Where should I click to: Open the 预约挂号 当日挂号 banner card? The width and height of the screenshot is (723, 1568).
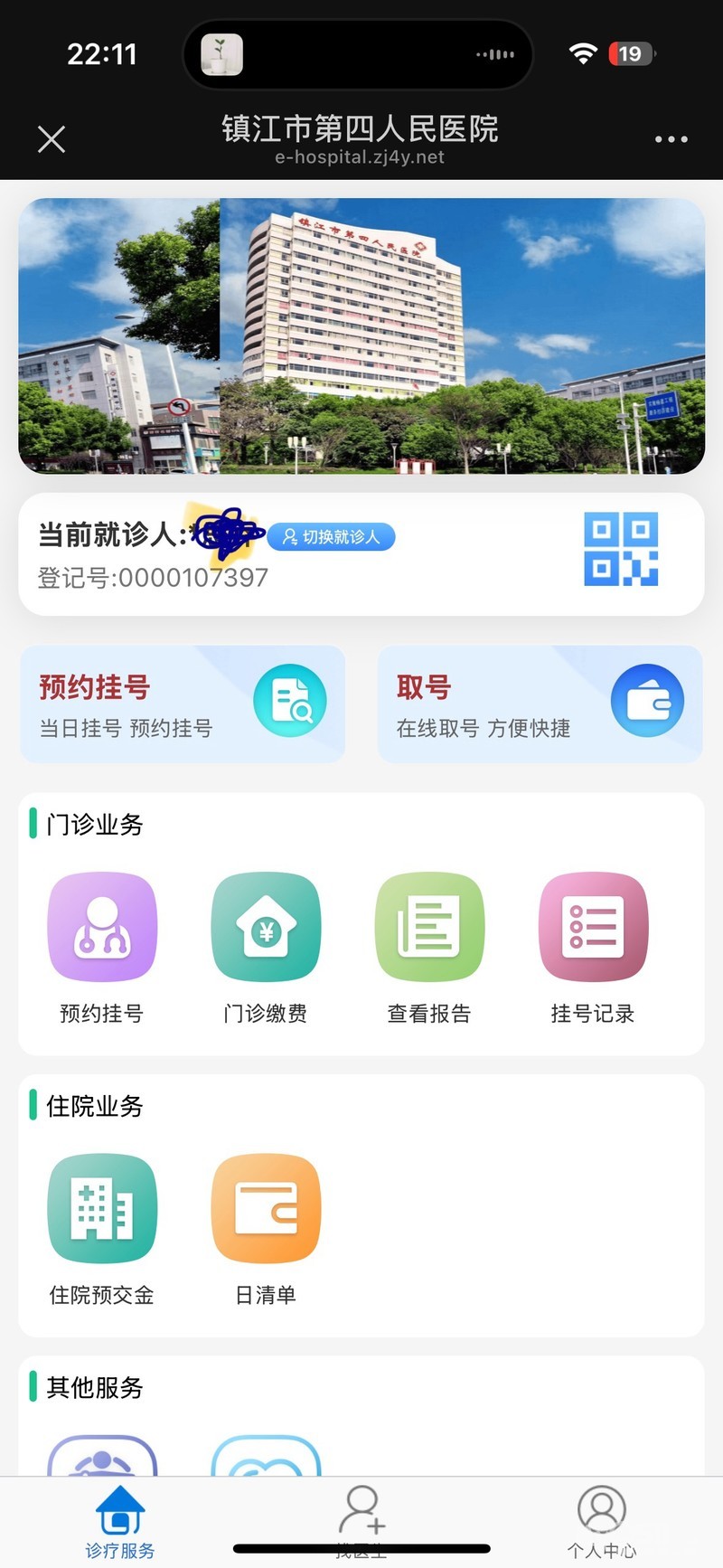coord(183,704)
